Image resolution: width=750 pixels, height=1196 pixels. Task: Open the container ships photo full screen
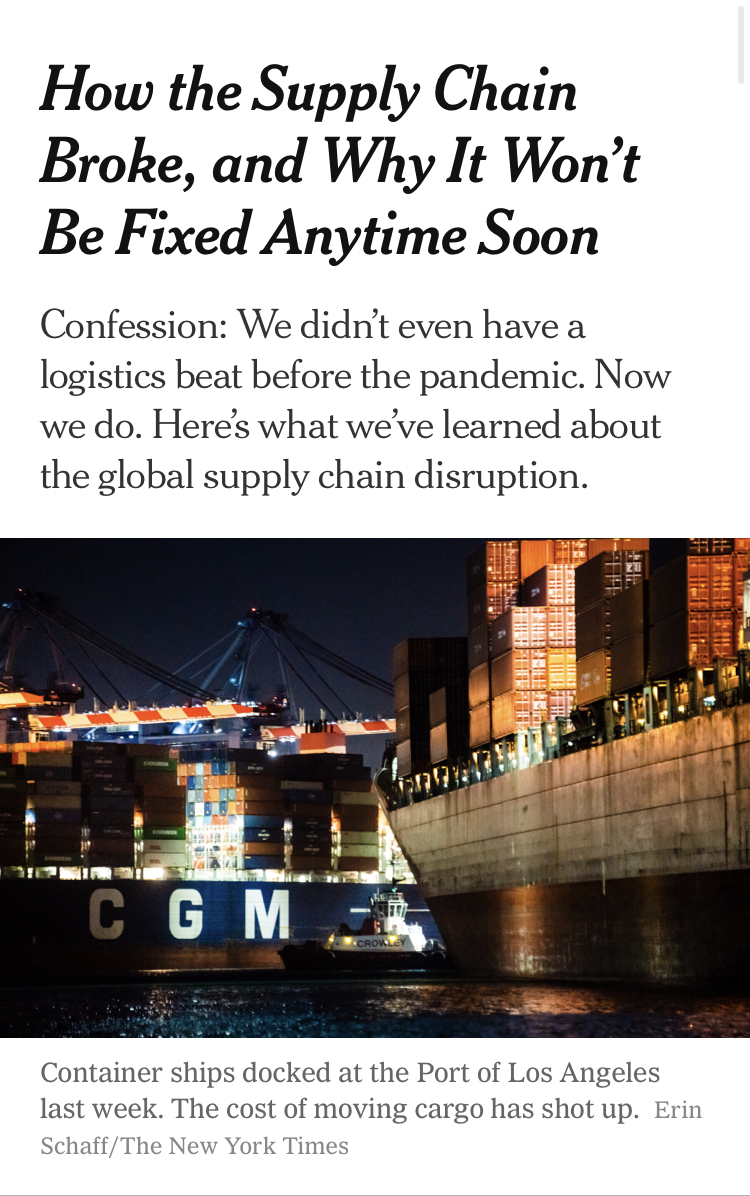[x=375, y=787]
